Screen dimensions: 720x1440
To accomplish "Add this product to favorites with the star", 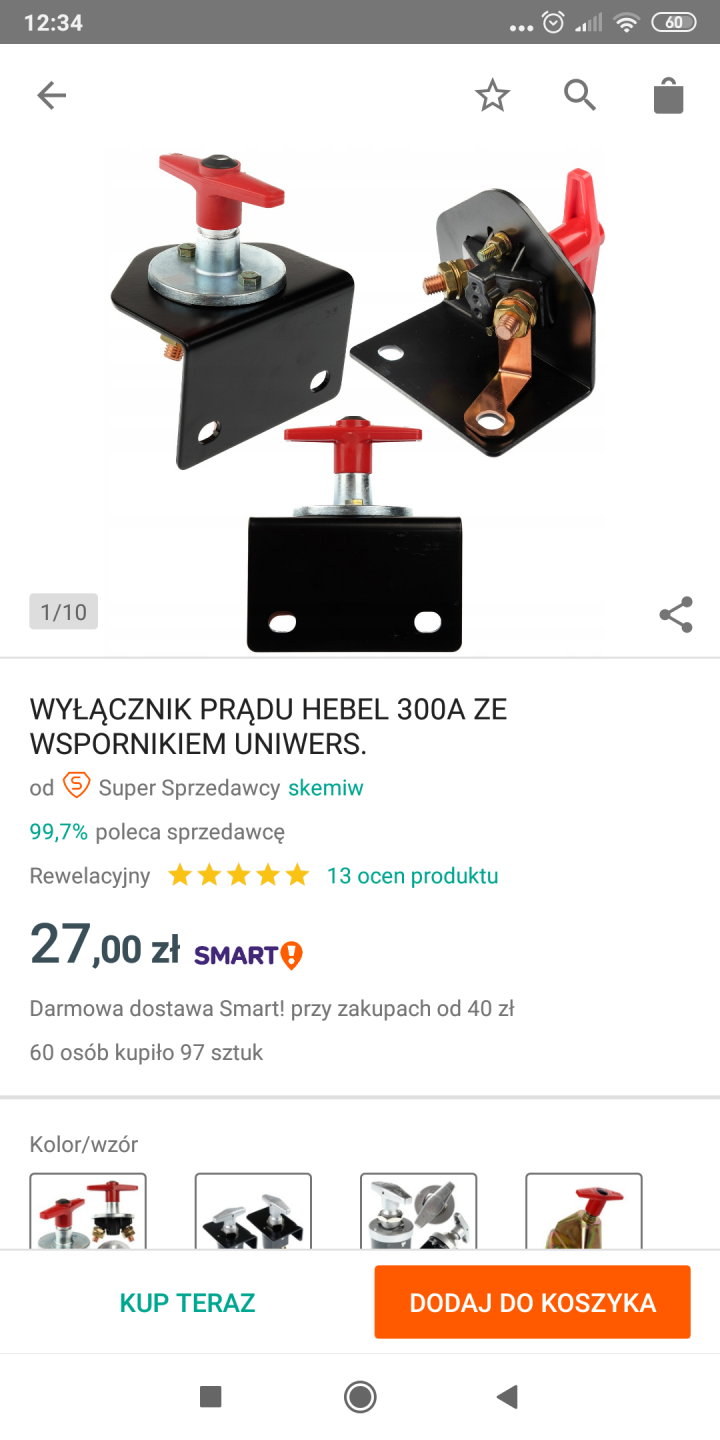I will click(x=492, y=96).
